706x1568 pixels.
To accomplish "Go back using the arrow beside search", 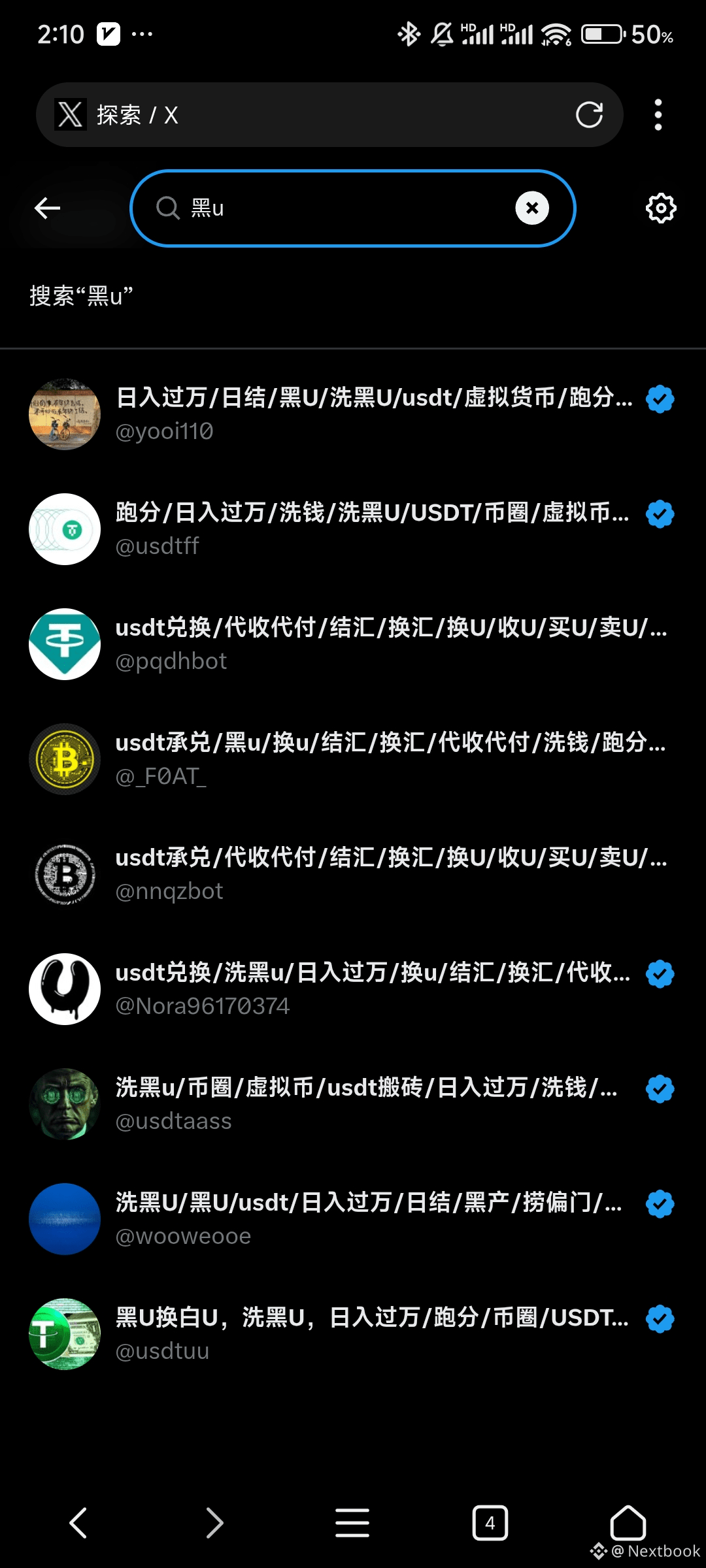I will click(47, 208).
